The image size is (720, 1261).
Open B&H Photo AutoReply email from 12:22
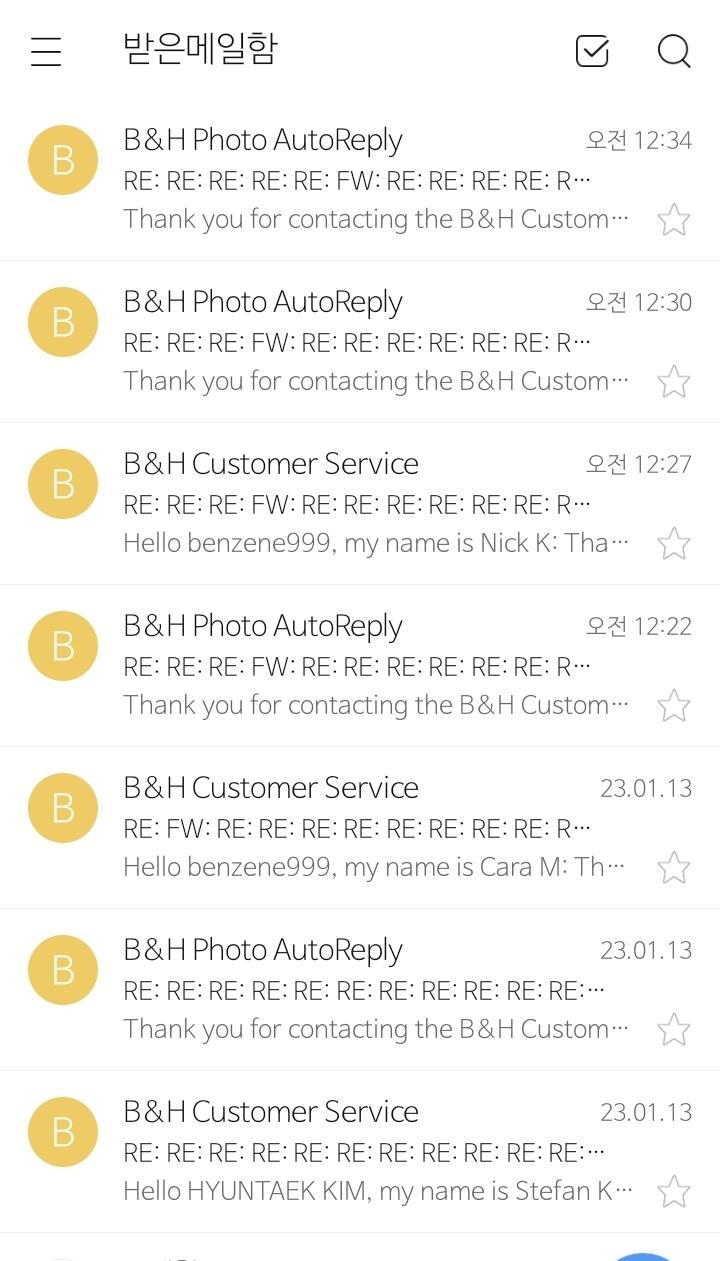coord(360,666)
